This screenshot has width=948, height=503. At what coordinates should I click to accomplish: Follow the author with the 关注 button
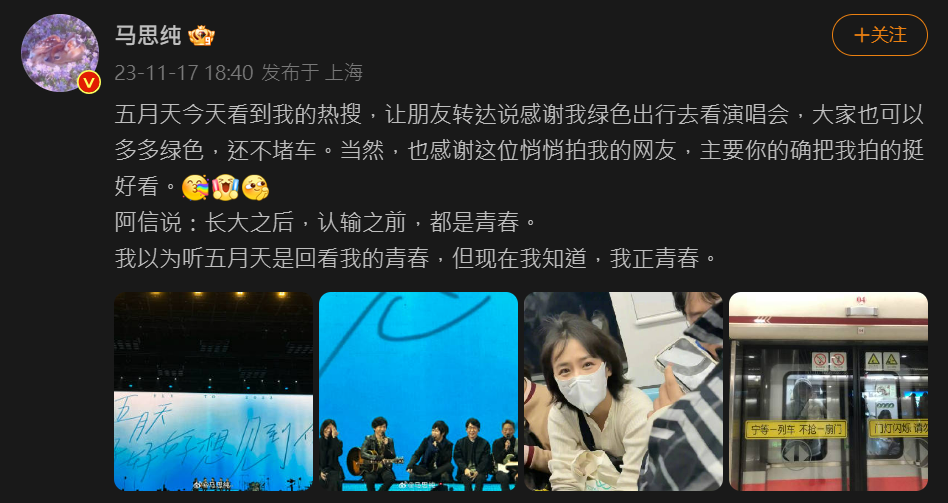click(x=879, y=35)
